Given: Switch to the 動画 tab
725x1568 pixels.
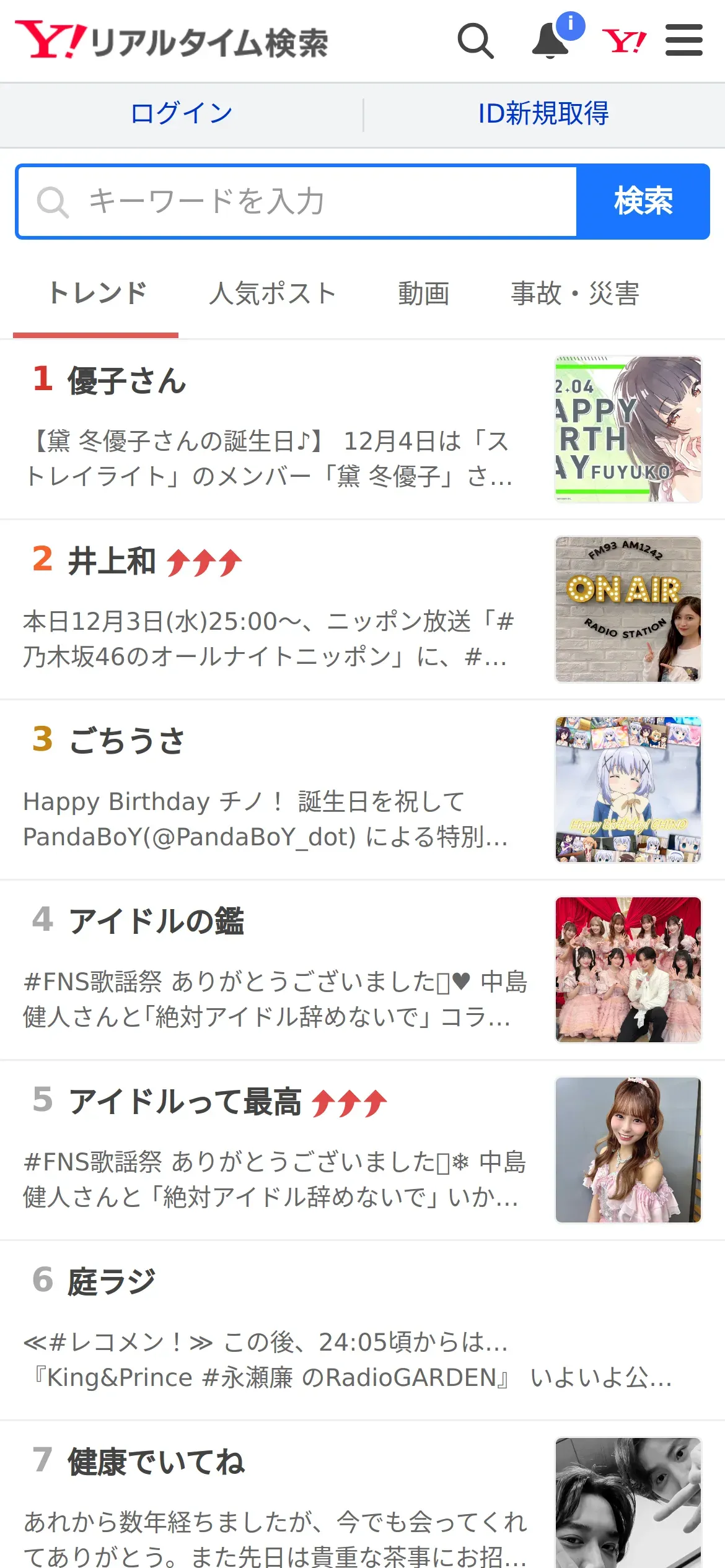Looking at the screenshot, I should (x=423, y=294).
